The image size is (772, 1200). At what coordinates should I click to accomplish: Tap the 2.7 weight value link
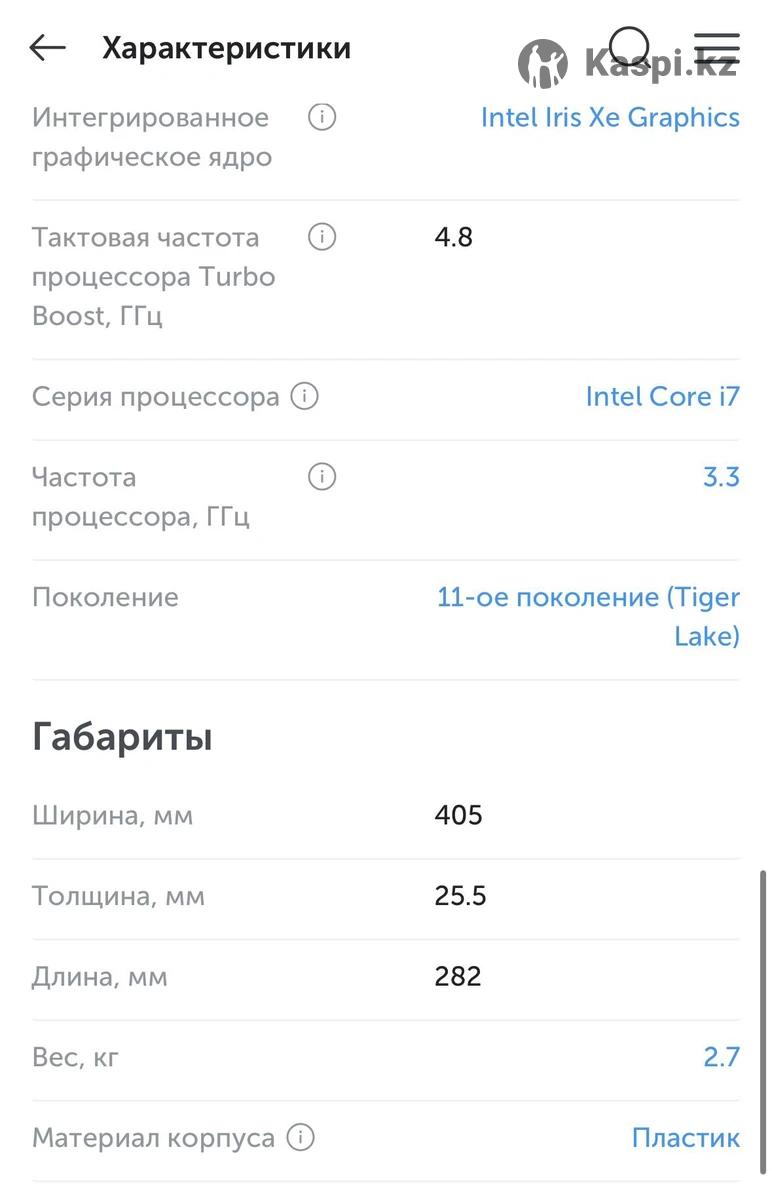pyautogui.click(x=721, y=1057)
